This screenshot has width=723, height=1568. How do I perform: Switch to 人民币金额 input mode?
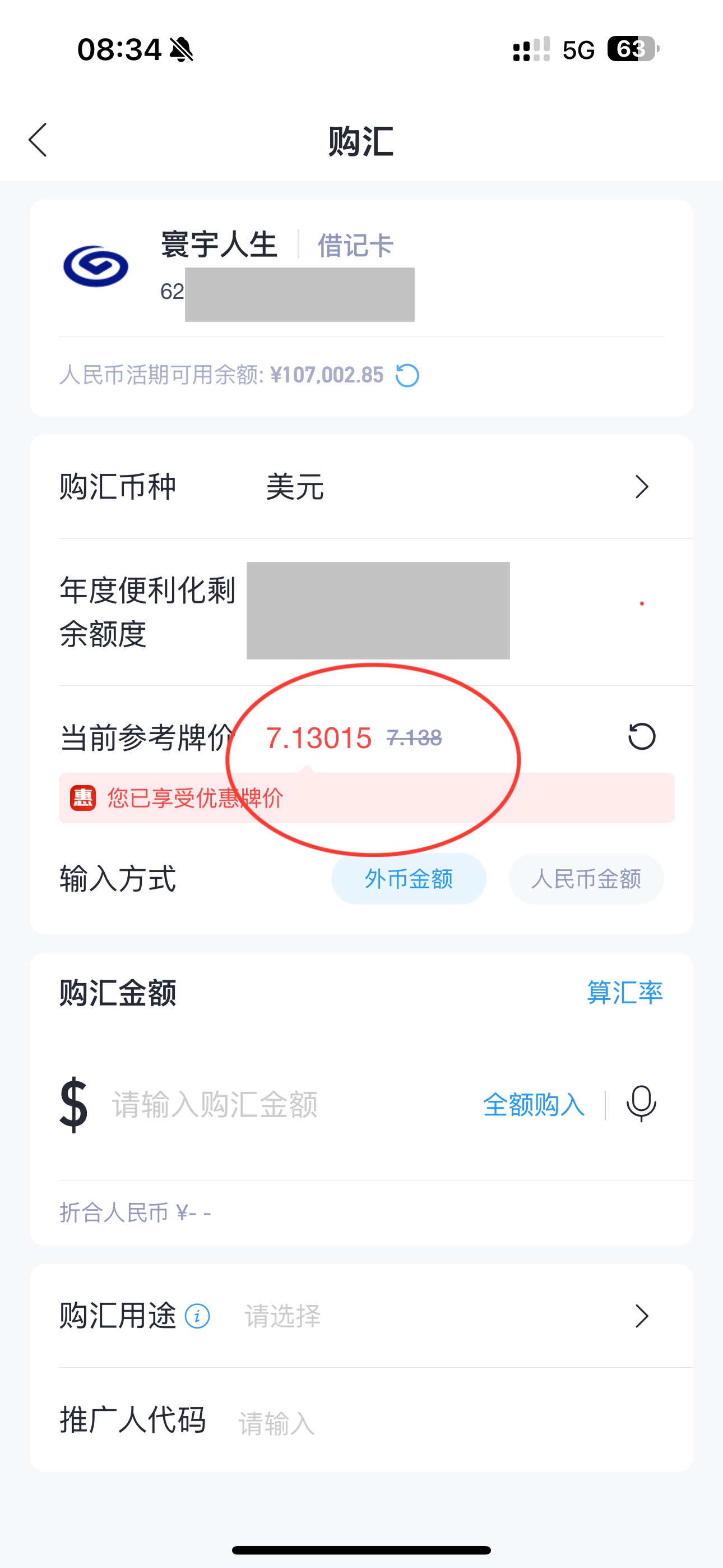586,878
